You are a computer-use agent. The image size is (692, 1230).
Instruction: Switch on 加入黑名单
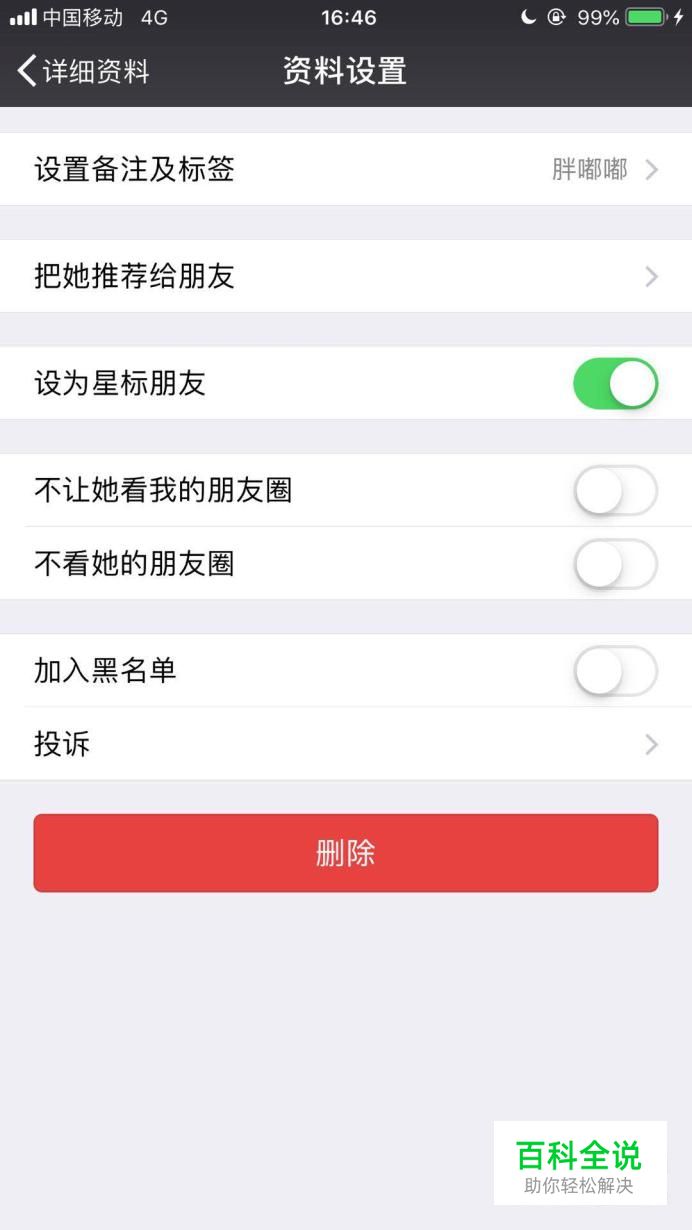coord(615,671)
